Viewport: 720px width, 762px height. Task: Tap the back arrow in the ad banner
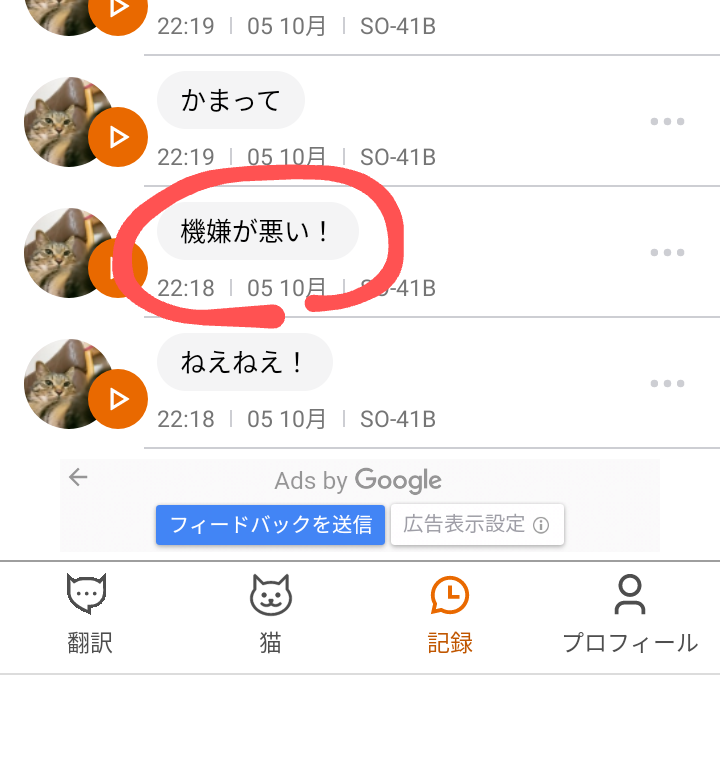79,477
